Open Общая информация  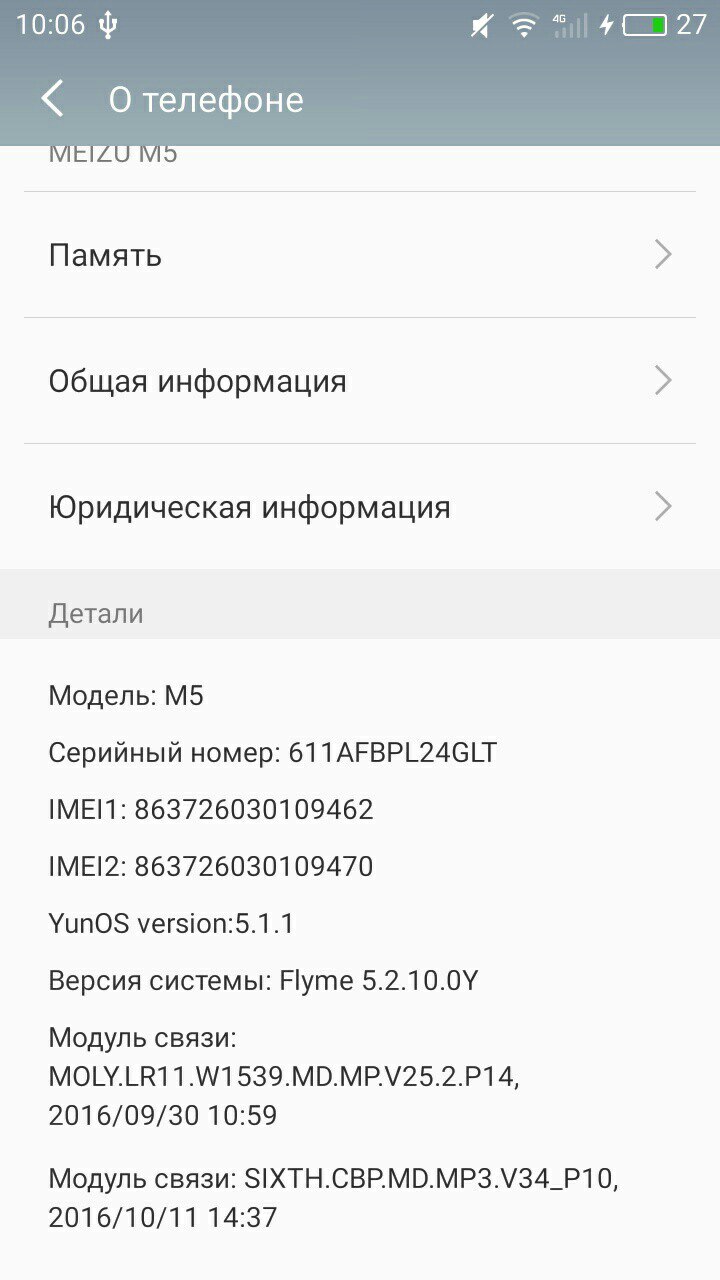pyautogui.click(x=360, y=381)
